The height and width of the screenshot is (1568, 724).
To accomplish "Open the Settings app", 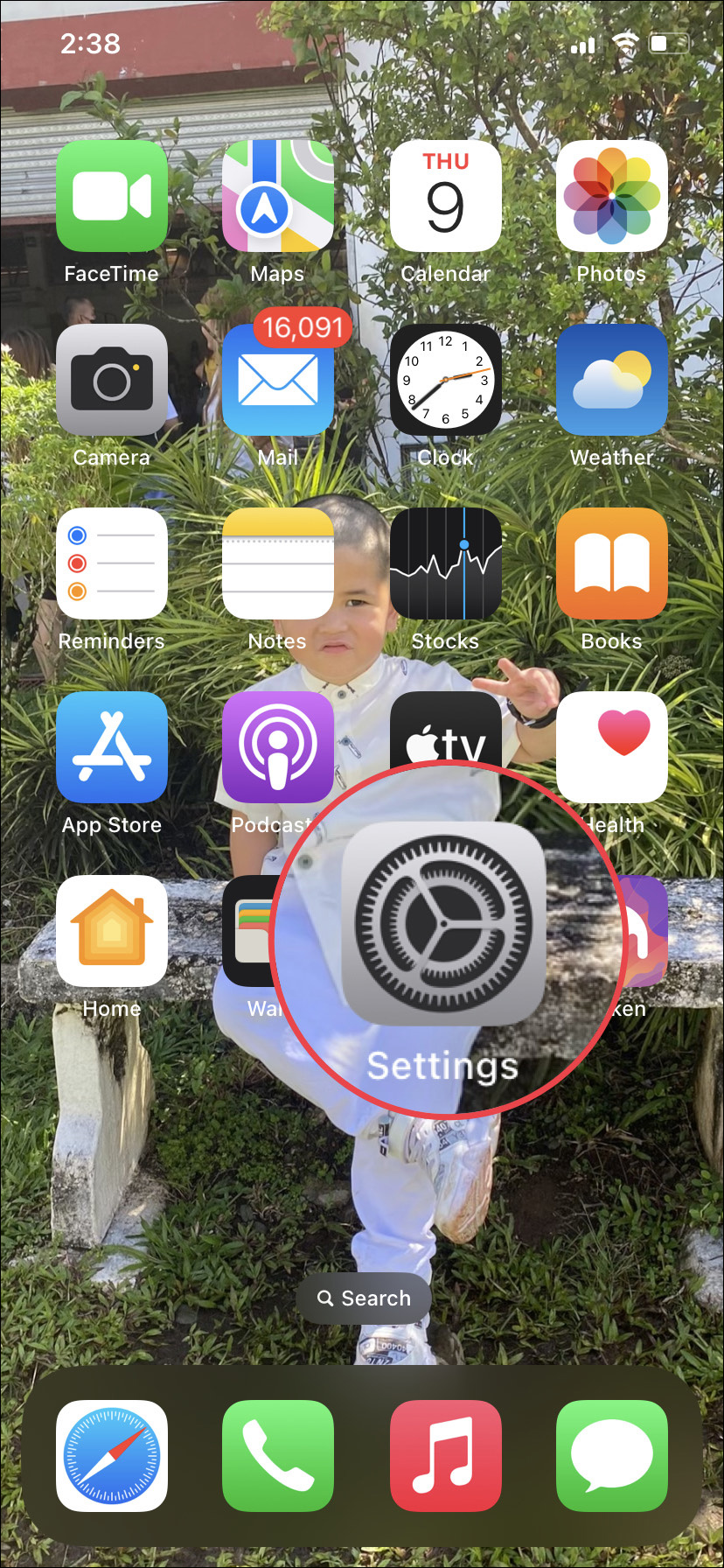I will [x=444, y=924].
